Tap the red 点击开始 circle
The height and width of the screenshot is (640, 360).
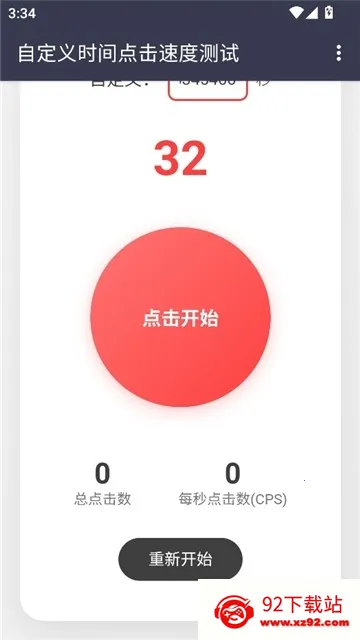[180, 317]
